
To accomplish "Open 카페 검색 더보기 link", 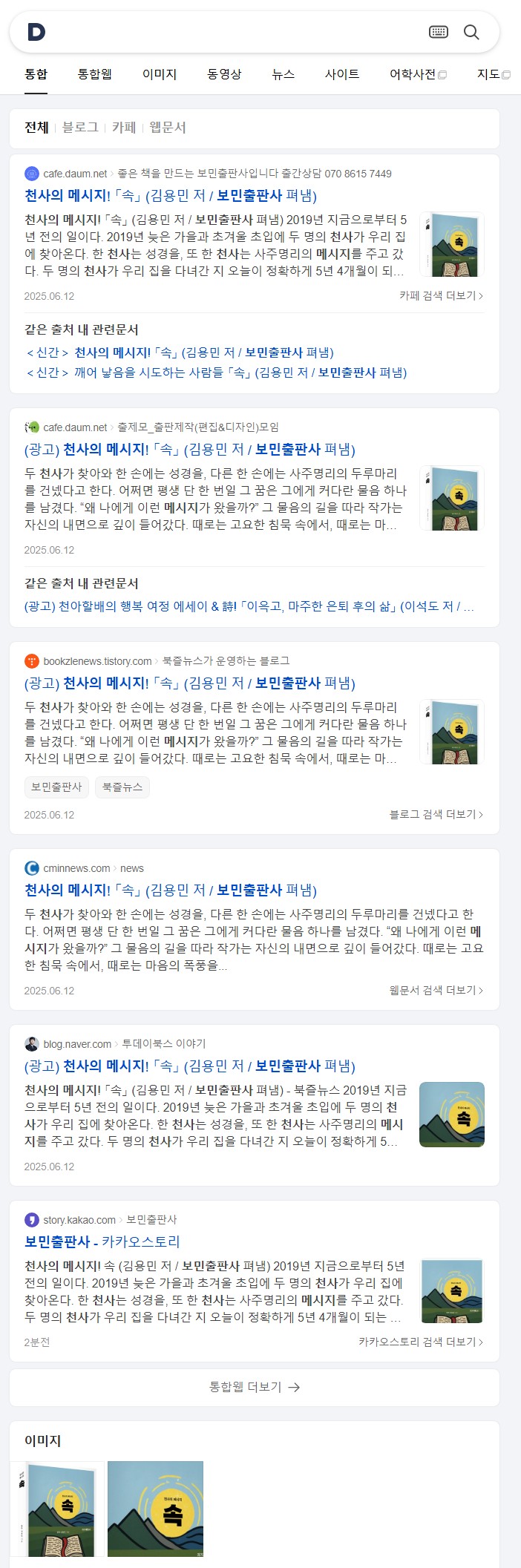I will coord(441,296).
